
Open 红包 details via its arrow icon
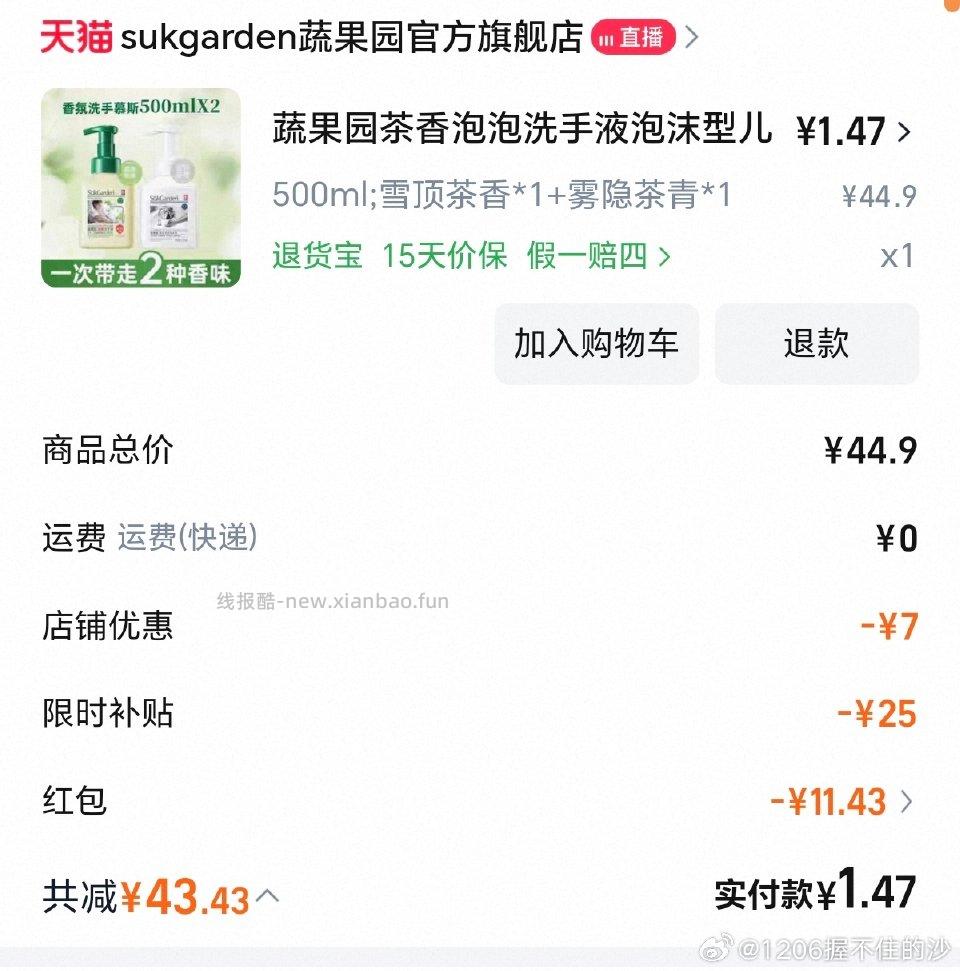[x=908, y=801]
